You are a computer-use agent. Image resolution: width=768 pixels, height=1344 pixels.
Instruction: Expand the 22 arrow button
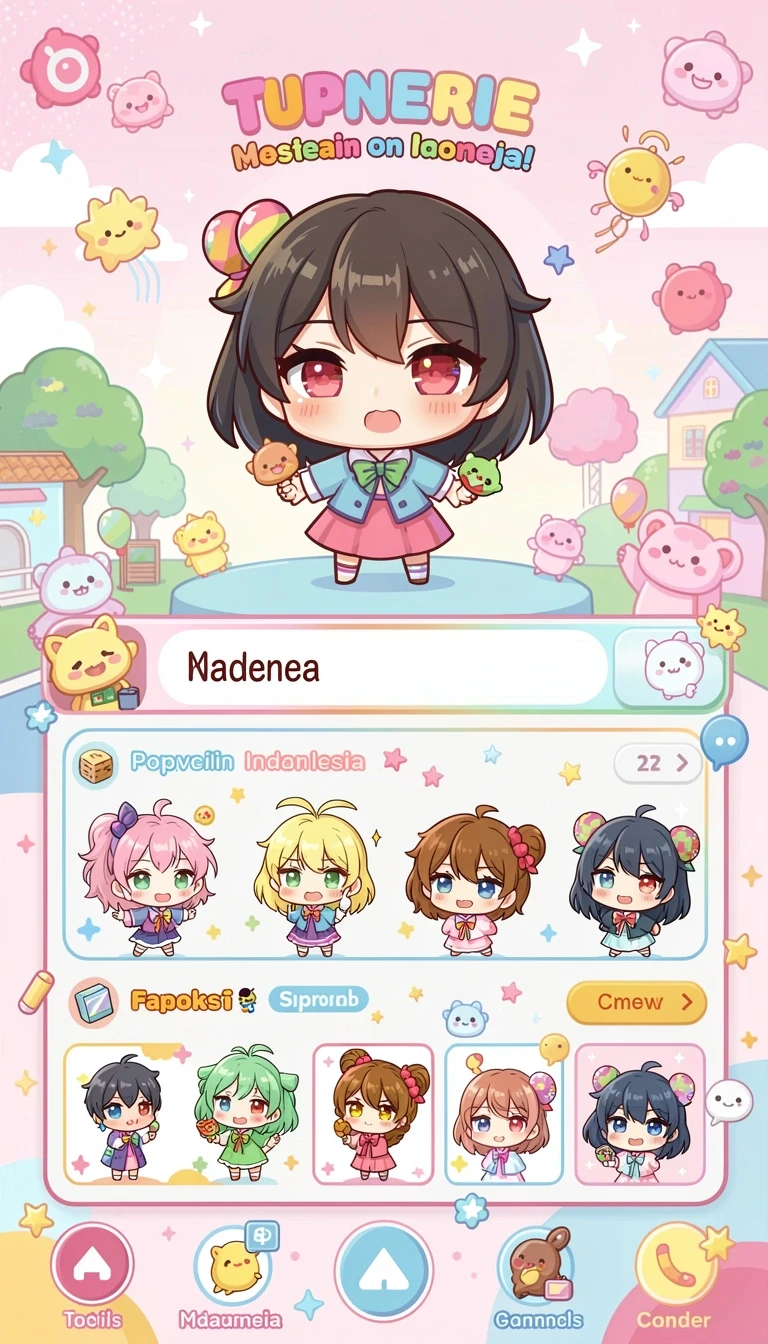pos(659,763)
